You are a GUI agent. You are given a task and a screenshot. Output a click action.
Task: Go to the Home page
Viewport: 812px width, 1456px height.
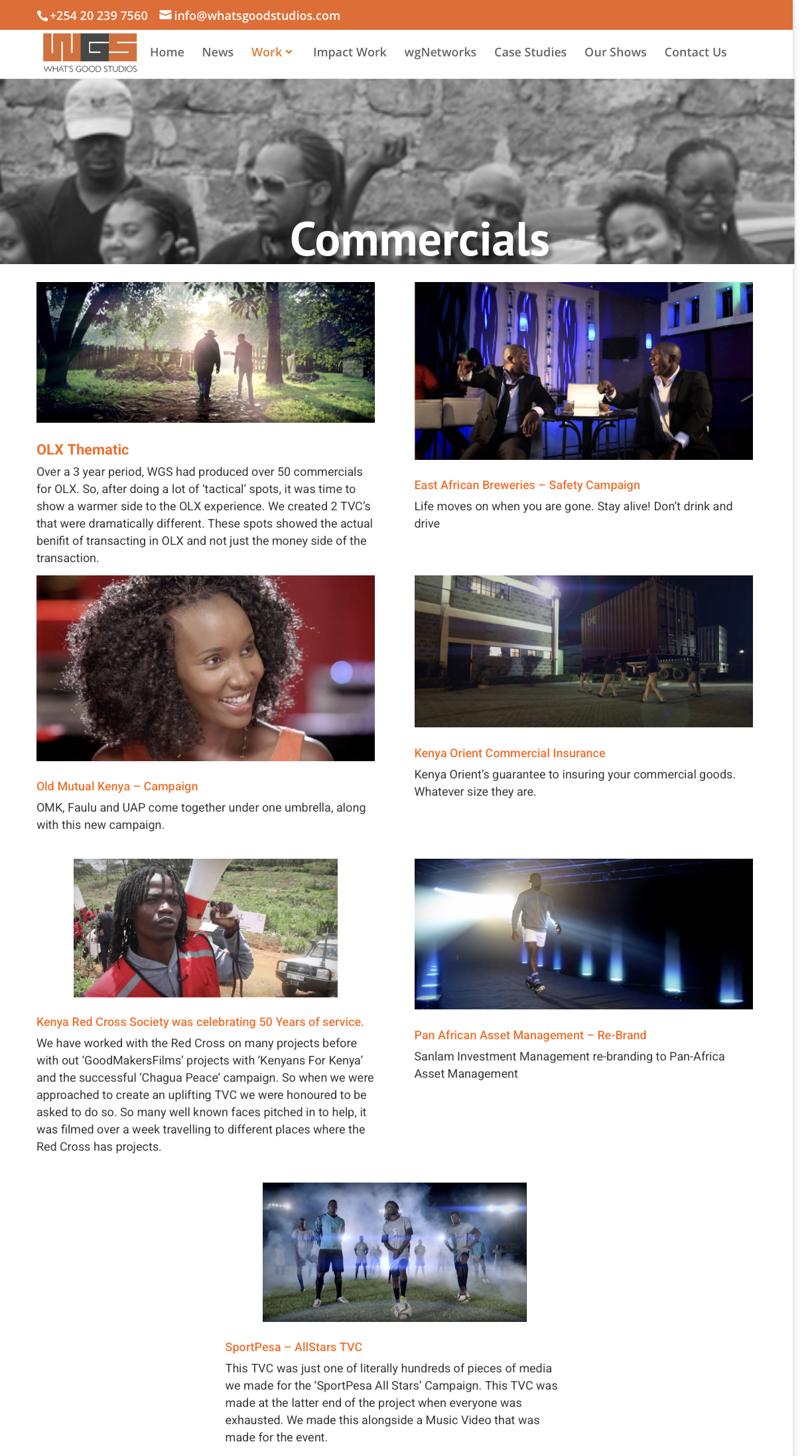click(167, 52)
